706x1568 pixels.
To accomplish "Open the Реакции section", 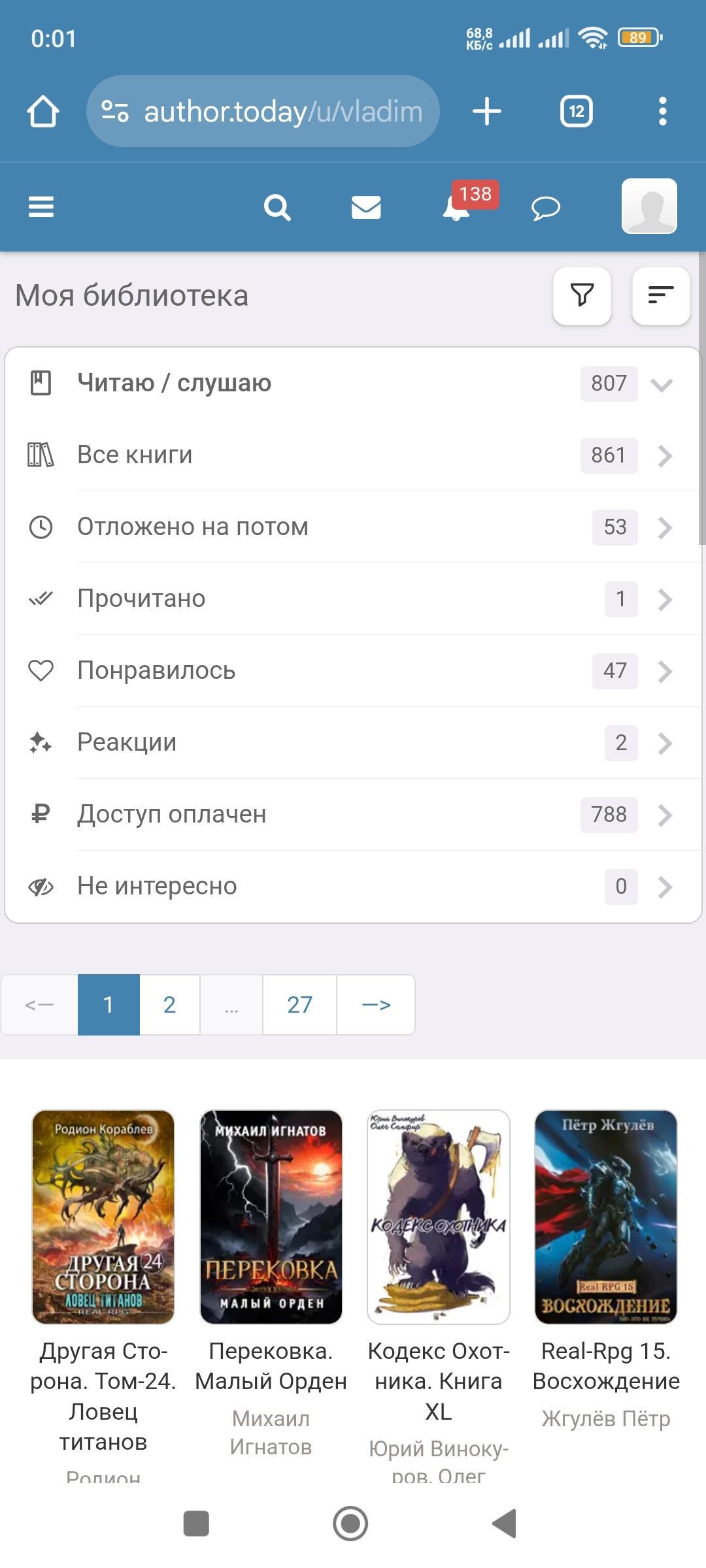I will 353,743.
